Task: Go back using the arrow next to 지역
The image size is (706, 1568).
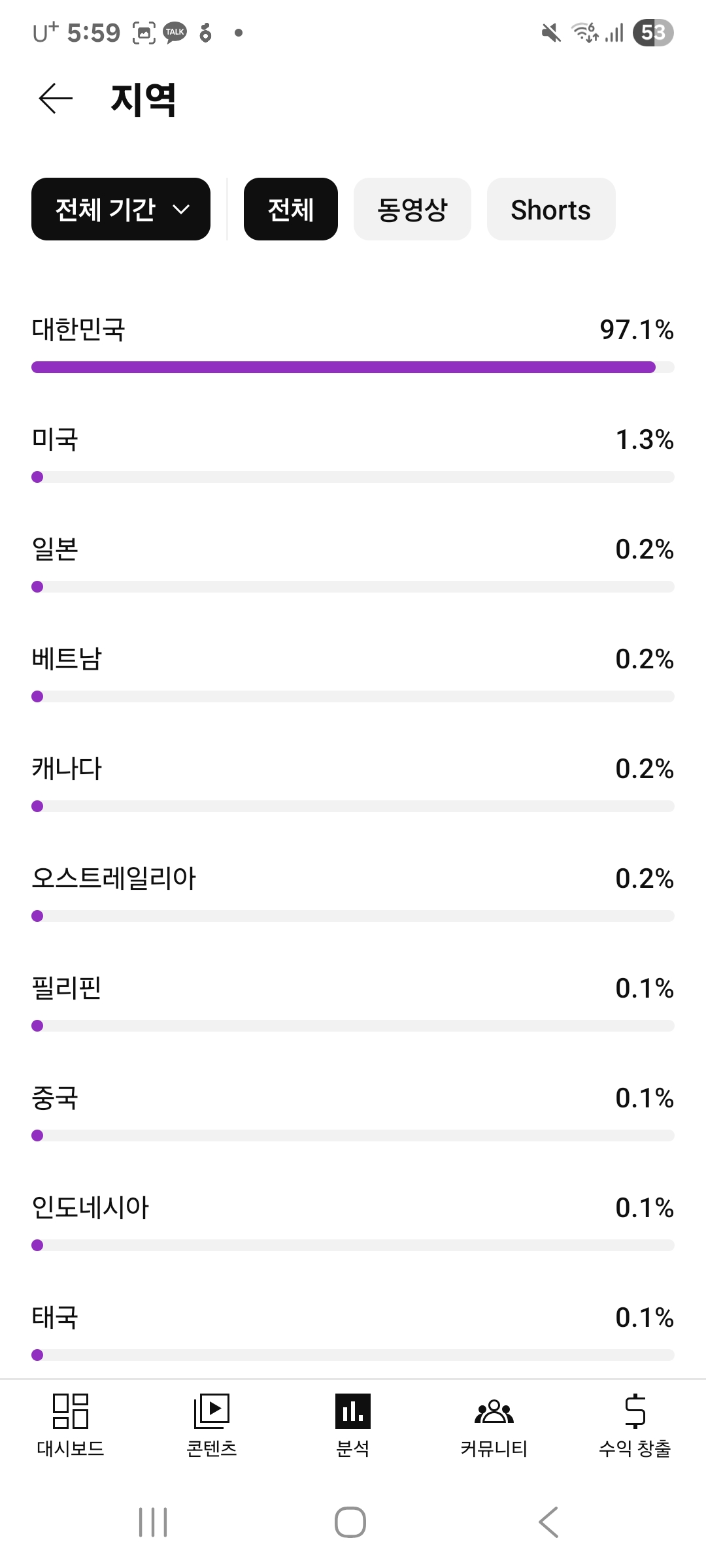Action: coord(56,99)
